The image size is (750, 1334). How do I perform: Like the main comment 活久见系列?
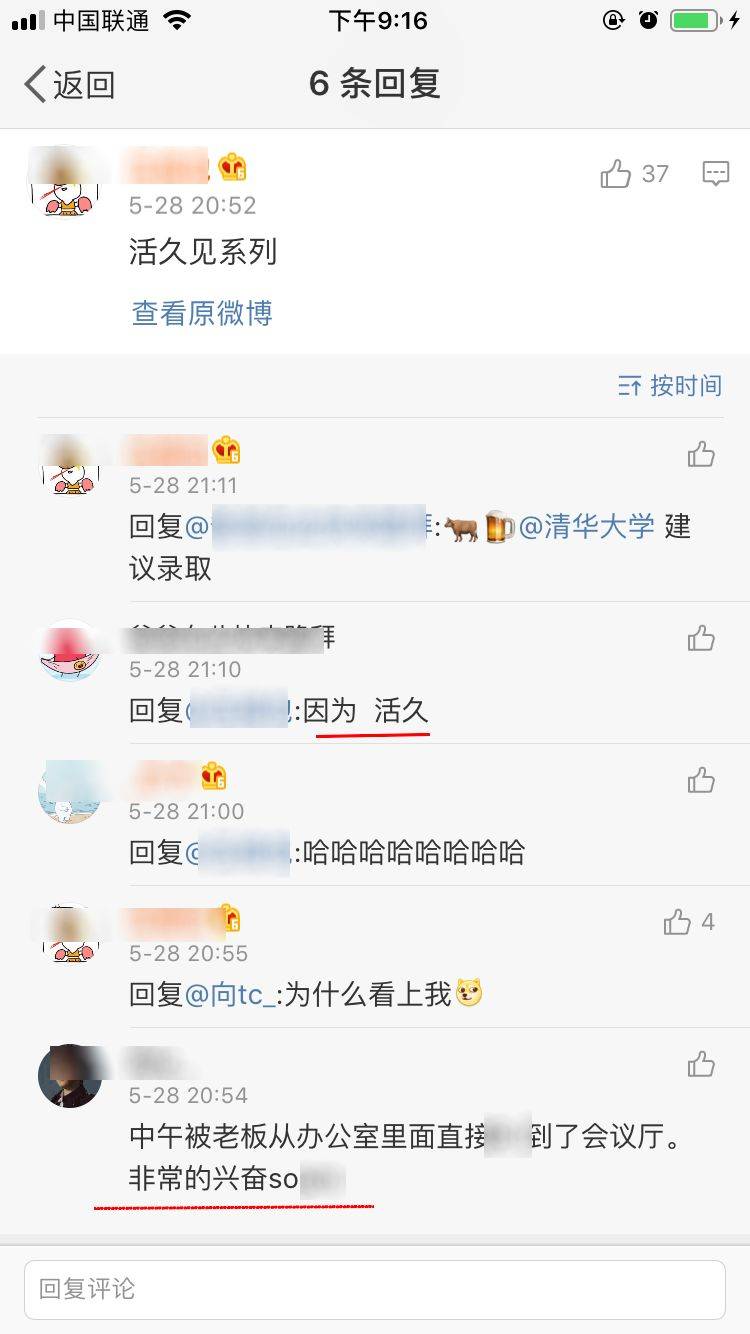click(616, 175)
